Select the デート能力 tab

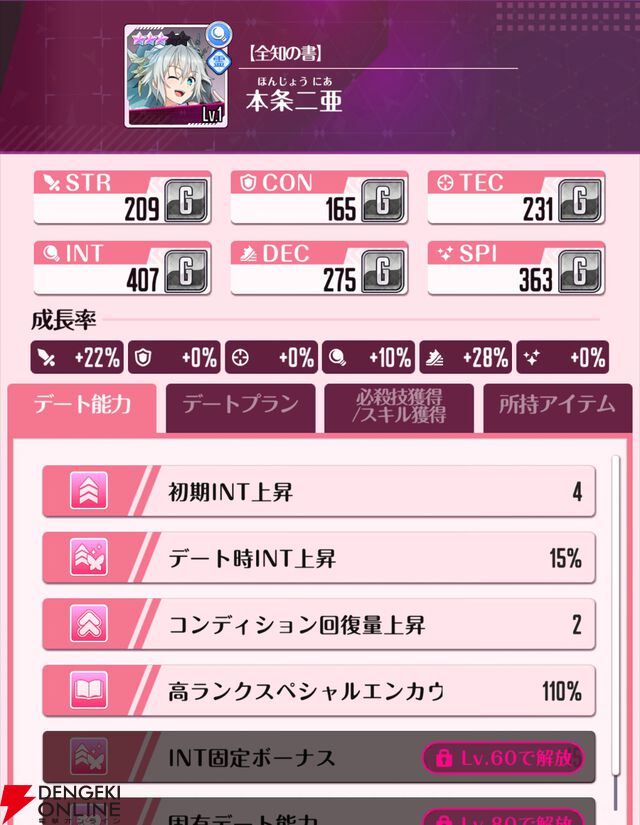pos(82,405)
